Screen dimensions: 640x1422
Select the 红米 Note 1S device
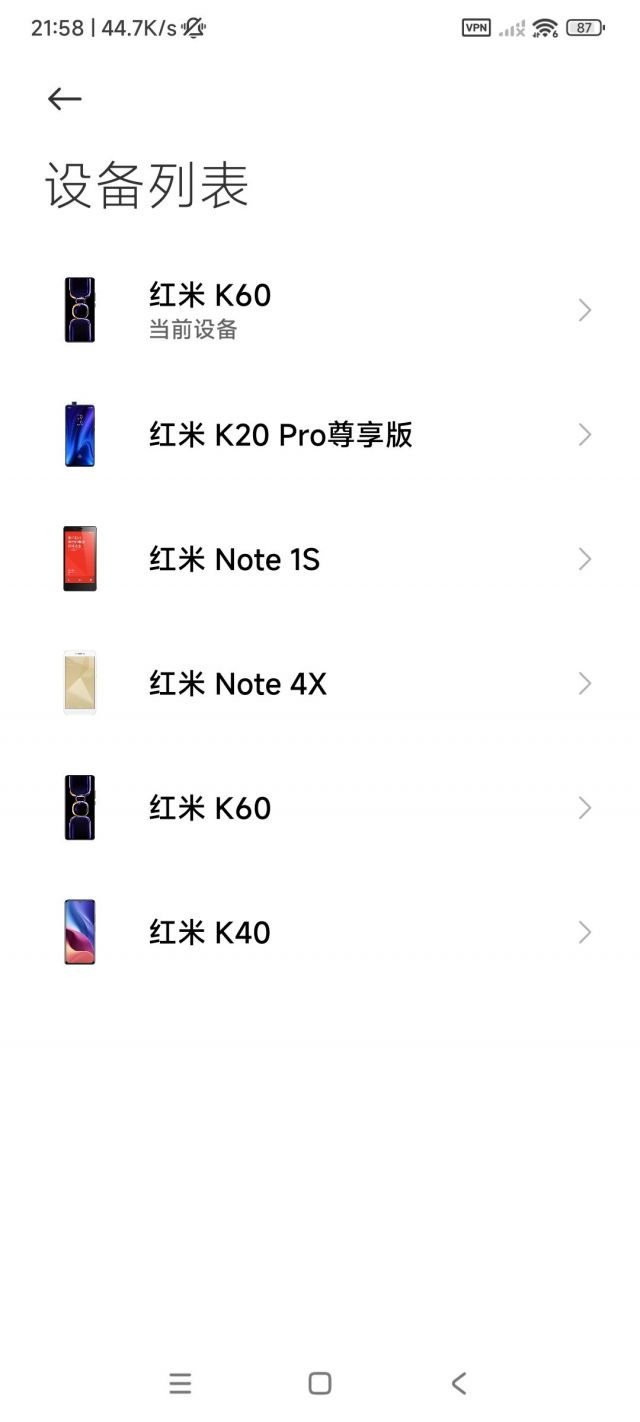[x=320, y=559]
